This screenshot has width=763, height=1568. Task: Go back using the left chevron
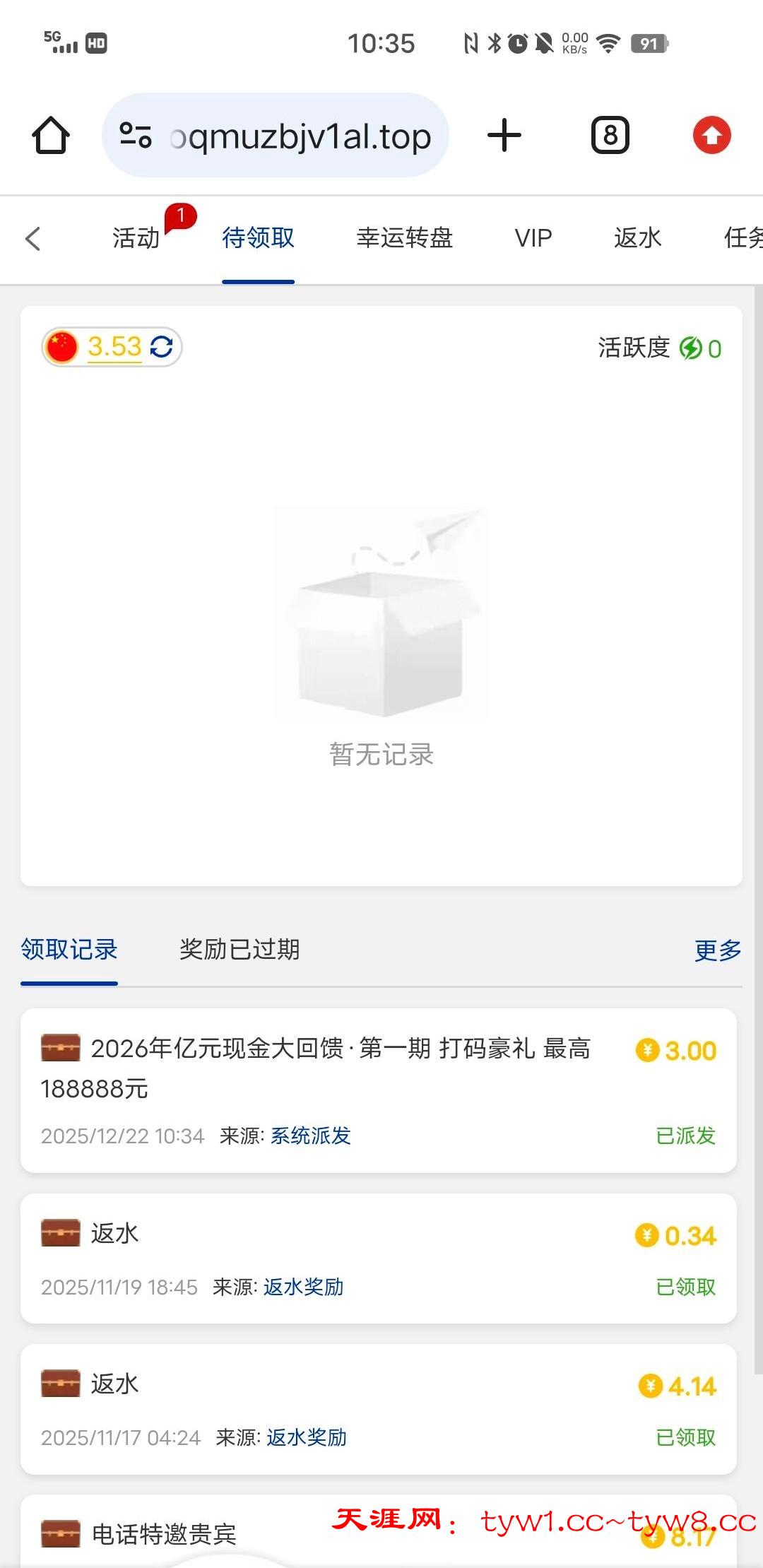[x=33, y=239]
